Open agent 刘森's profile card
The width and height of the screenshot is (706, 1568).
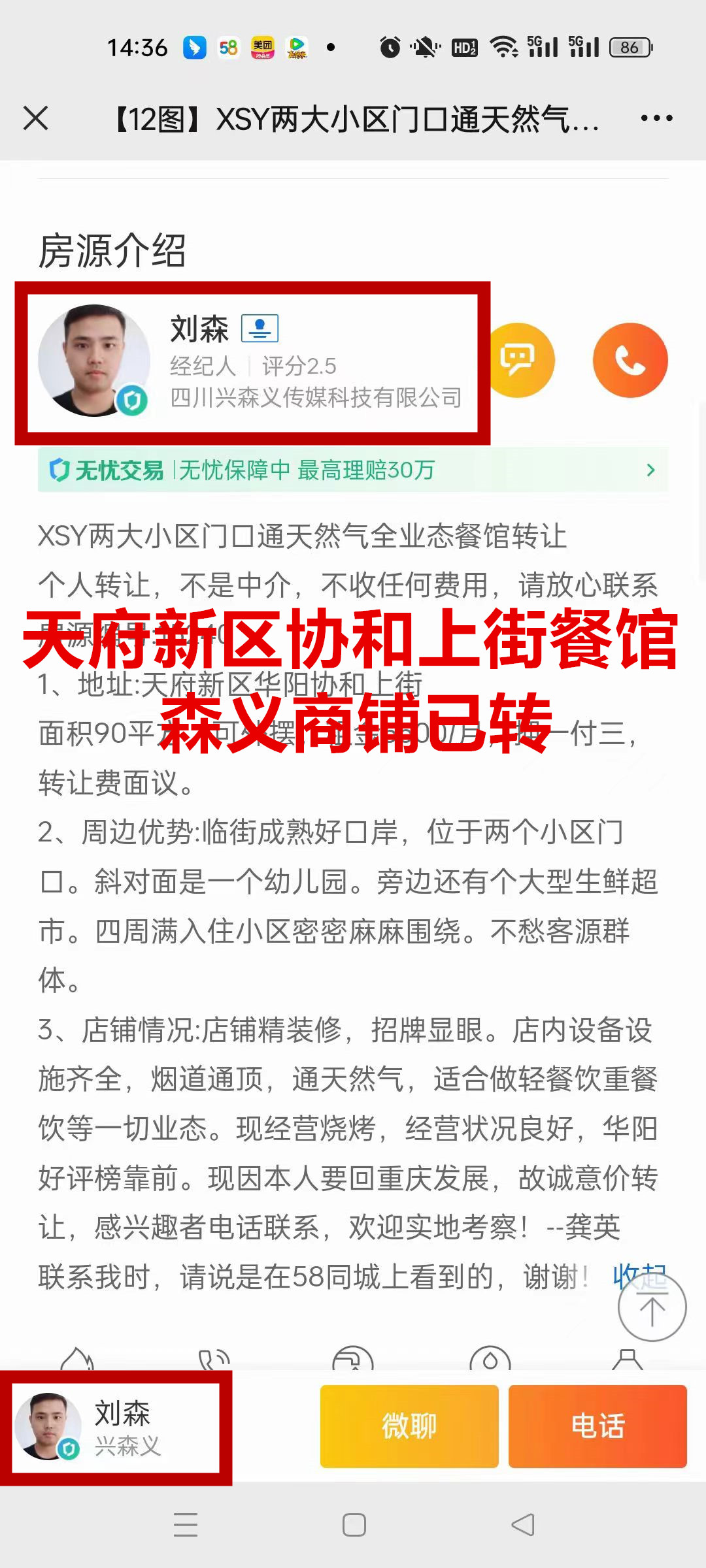(x=252, y=363)
